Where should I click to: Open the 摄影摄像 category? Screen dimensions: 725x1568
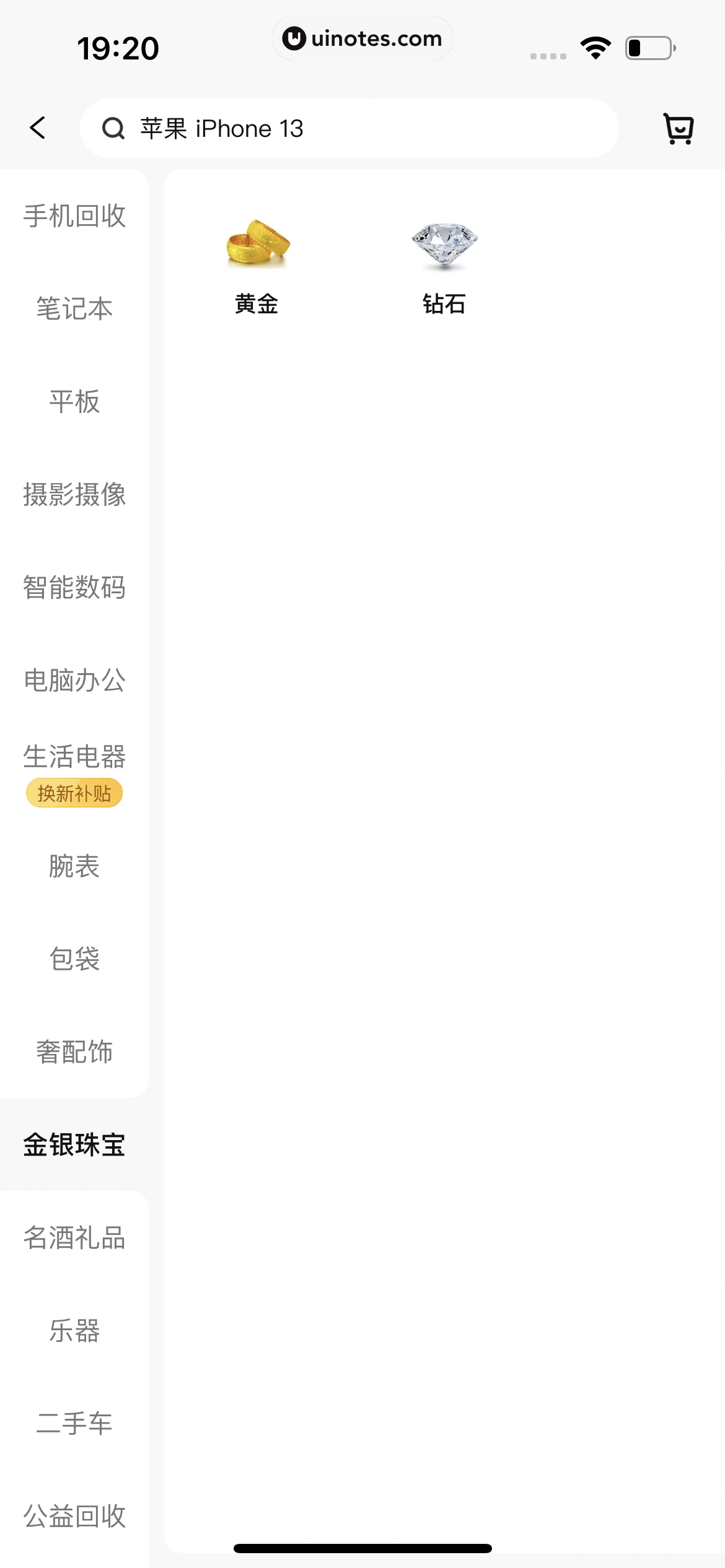pyautogui.click(x=74, y=495)
